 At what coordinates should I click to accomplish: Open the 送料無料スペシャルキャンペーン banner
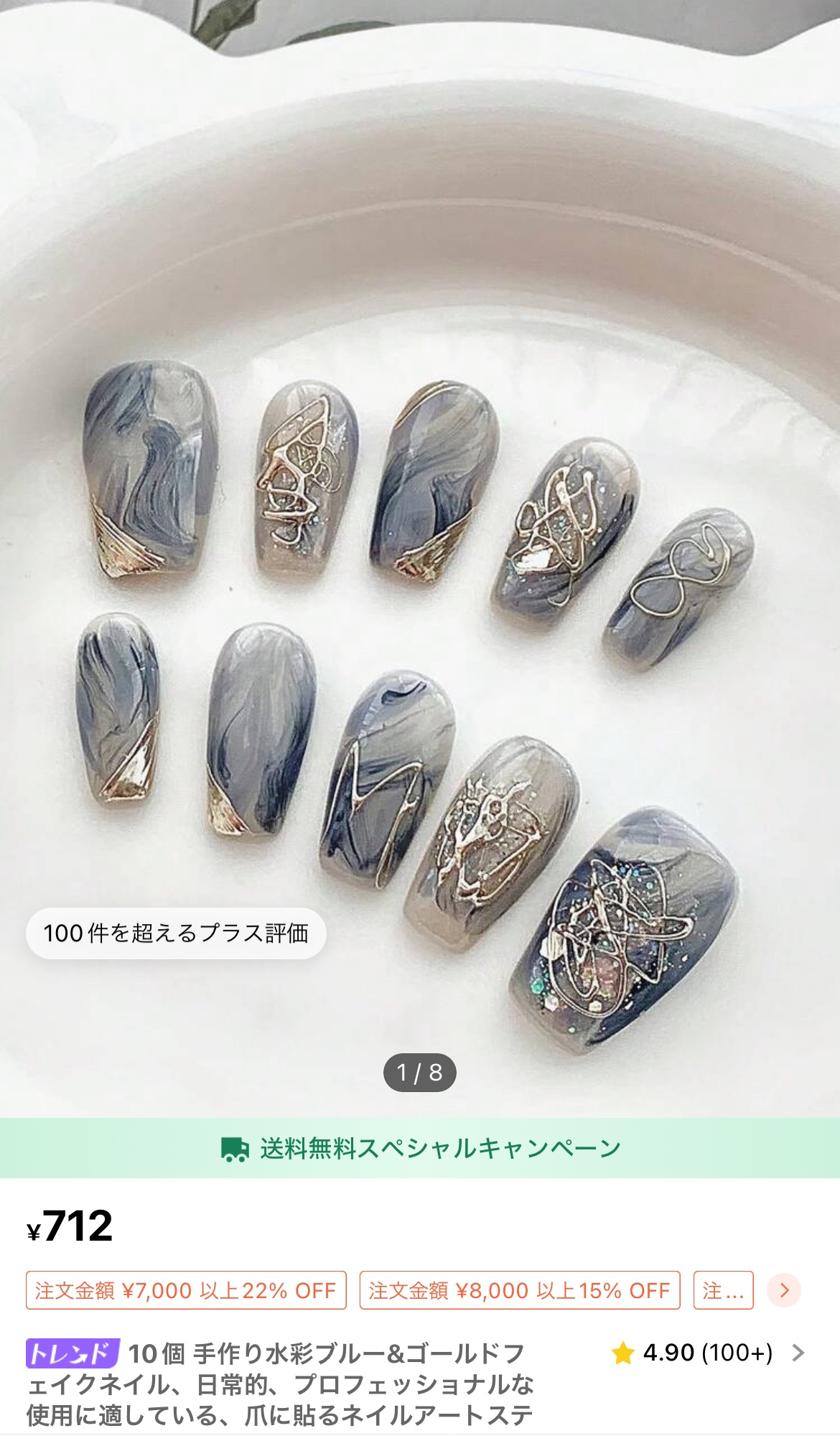coord(420,1148)
